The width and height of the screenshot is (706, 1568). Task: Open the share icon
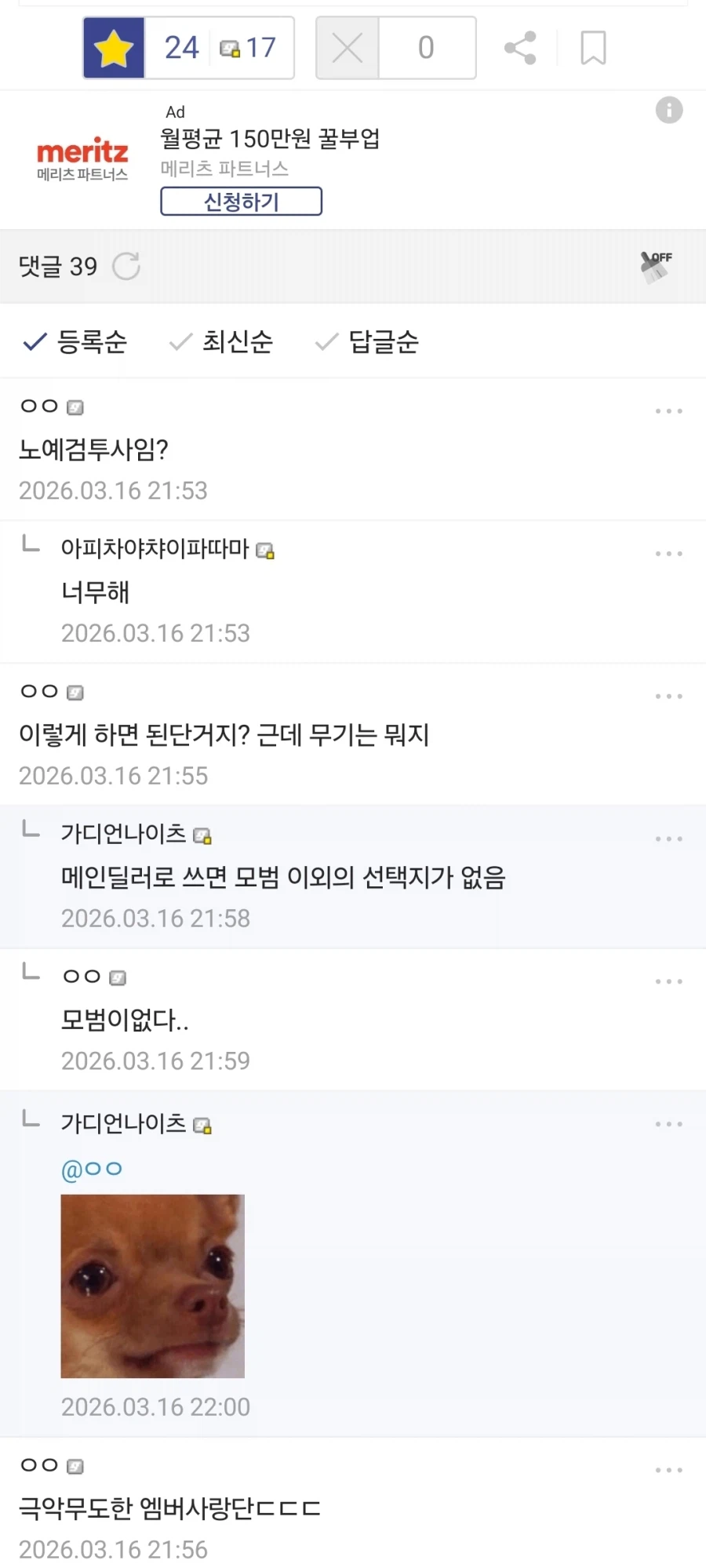pyautogui.click(x=520, y=47)
